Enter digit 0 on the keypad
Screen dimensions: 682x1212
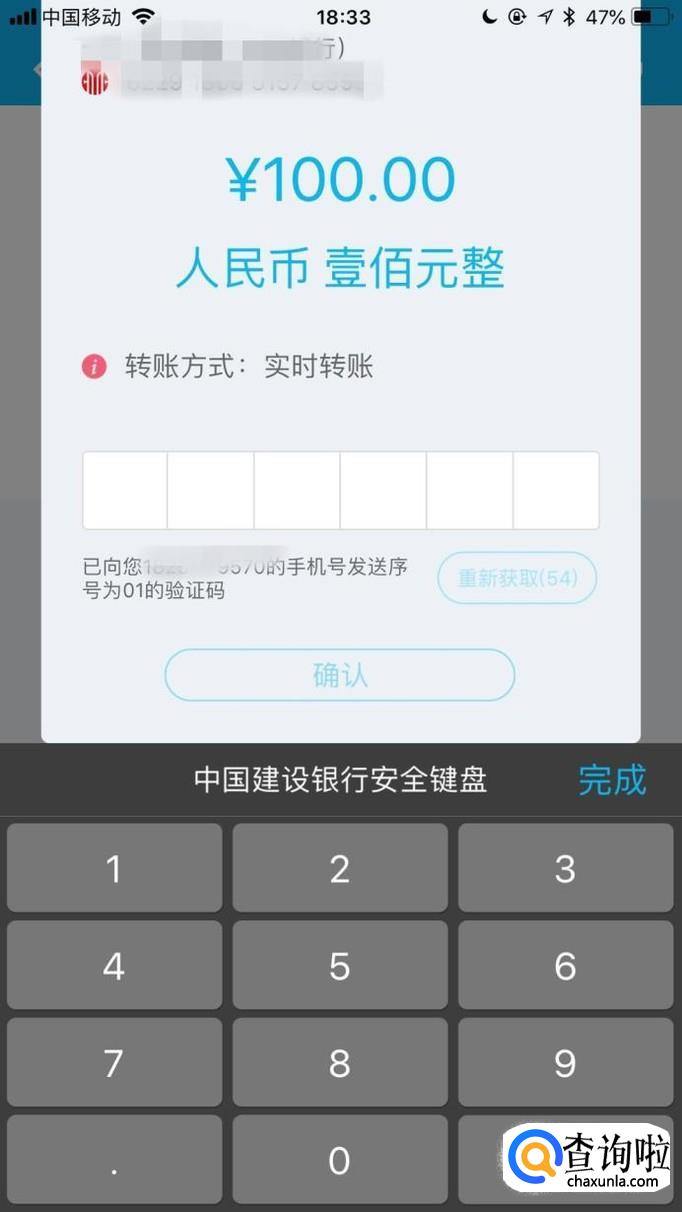click(340, 1160)
